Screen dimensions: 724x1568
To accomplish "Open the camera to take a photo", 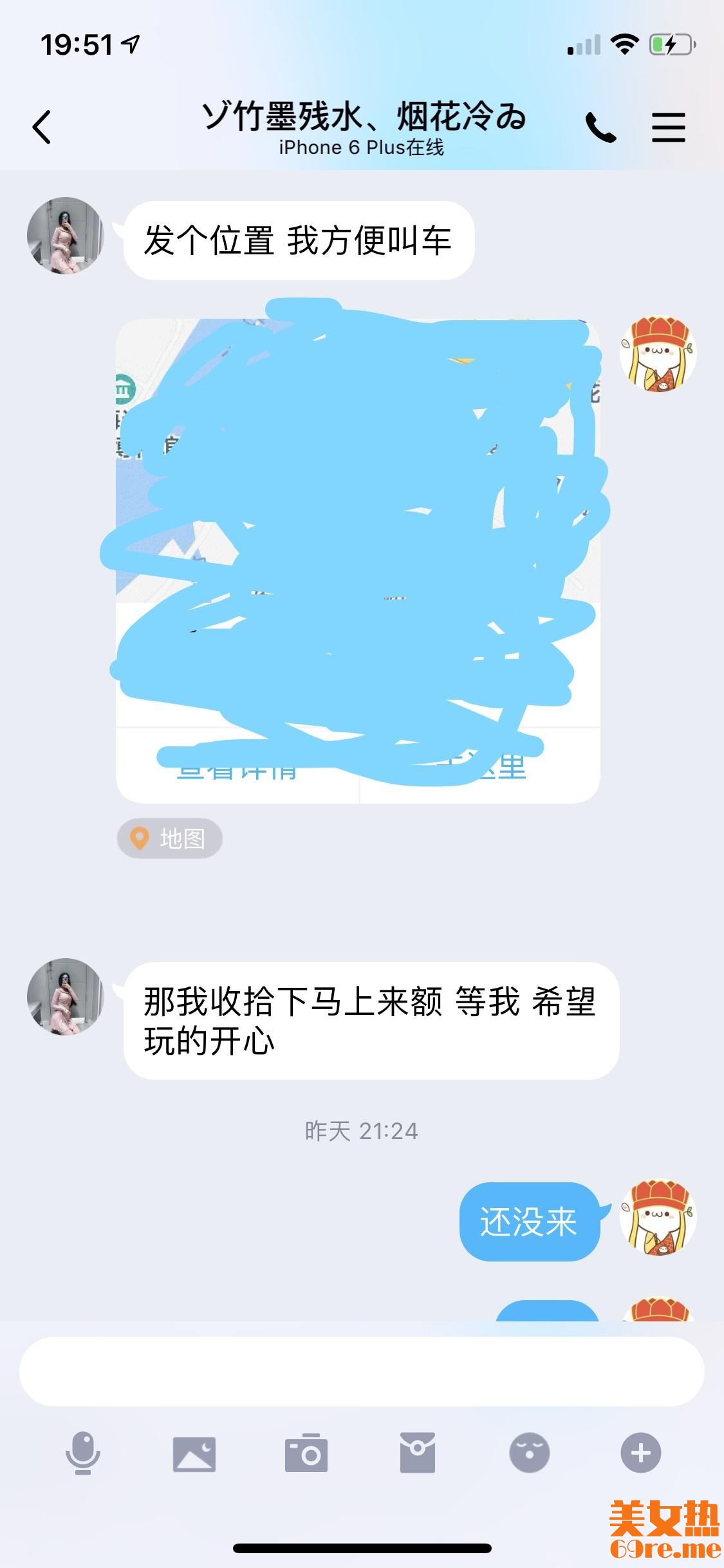I will click(306, 1453).
